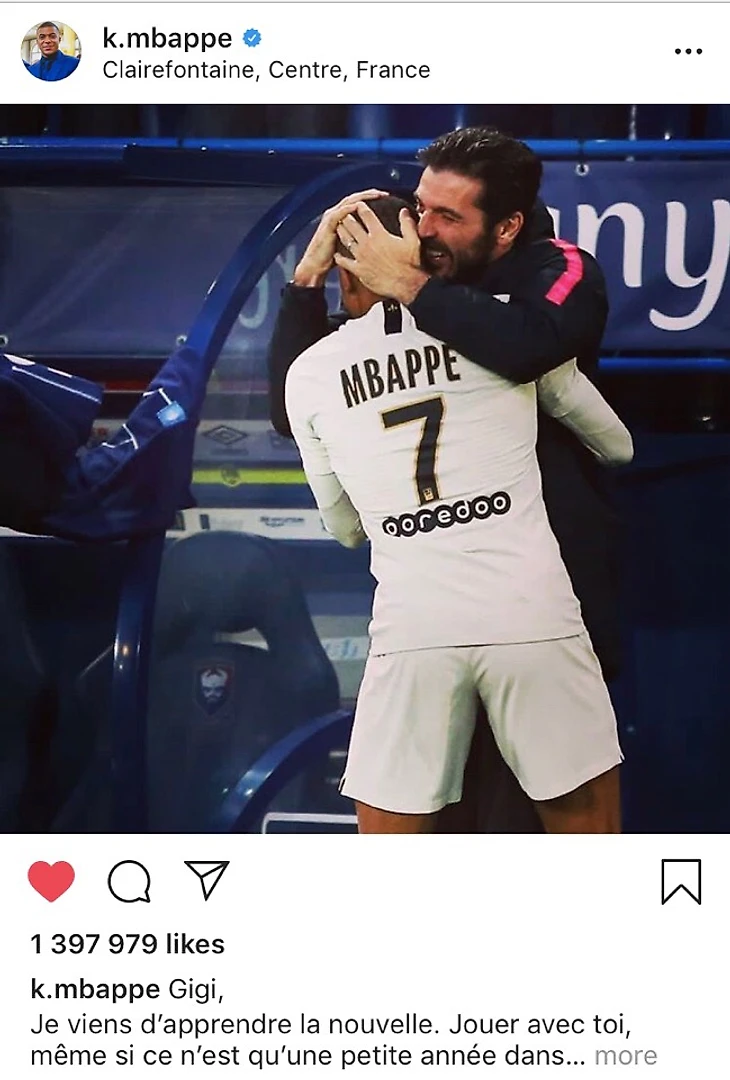Screen dimensions: 730x1080
Task: Open the k.mbappe username in the header
Action: 167,39
